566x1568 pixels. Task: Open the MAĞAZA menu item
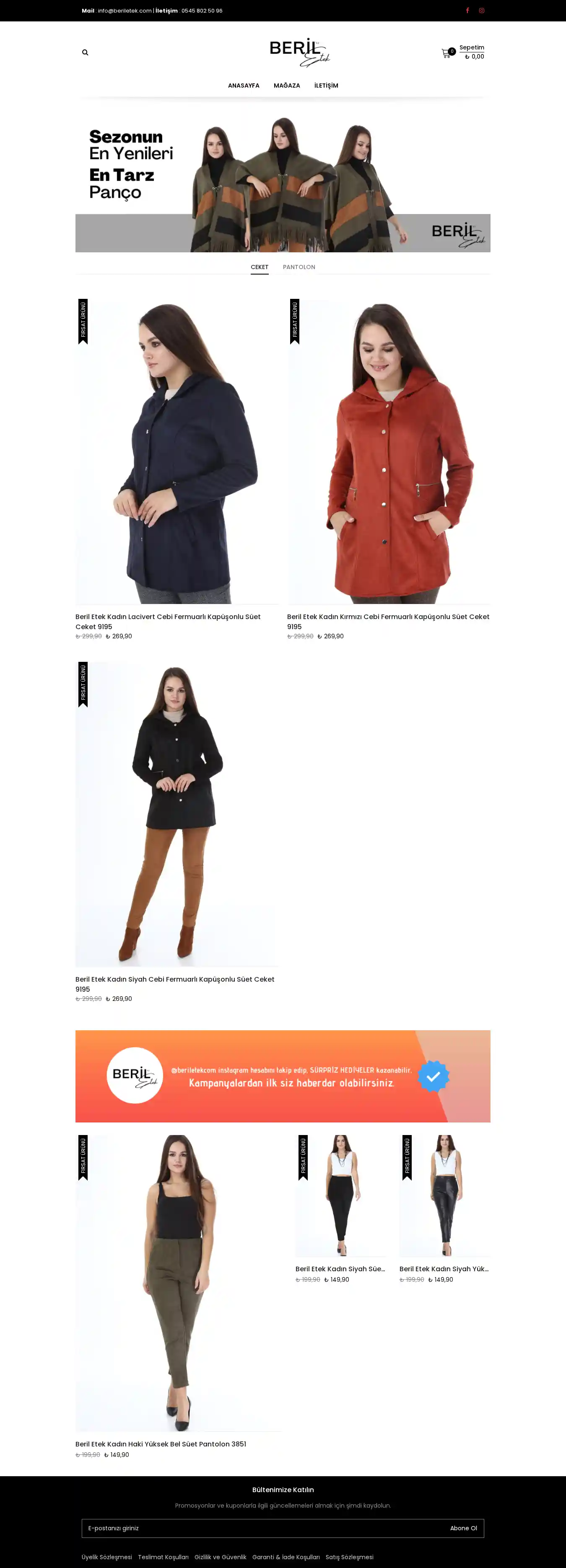[x=287, y=86]
